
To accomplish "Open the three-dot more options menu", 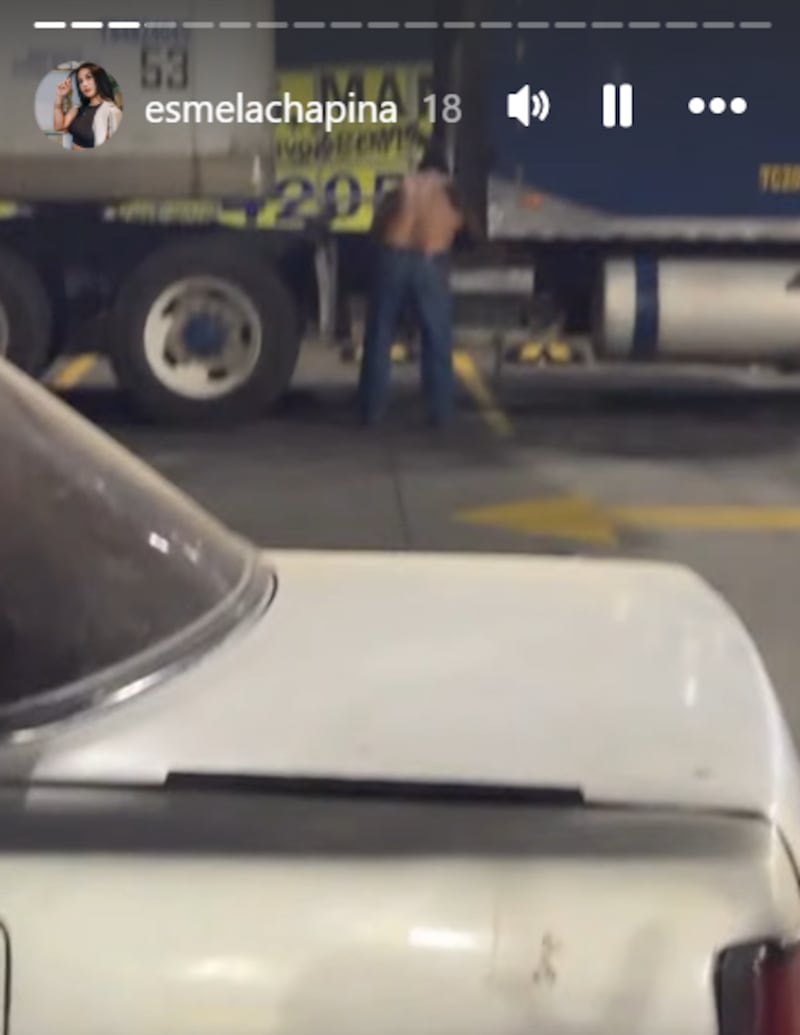I will click(717, 106).
